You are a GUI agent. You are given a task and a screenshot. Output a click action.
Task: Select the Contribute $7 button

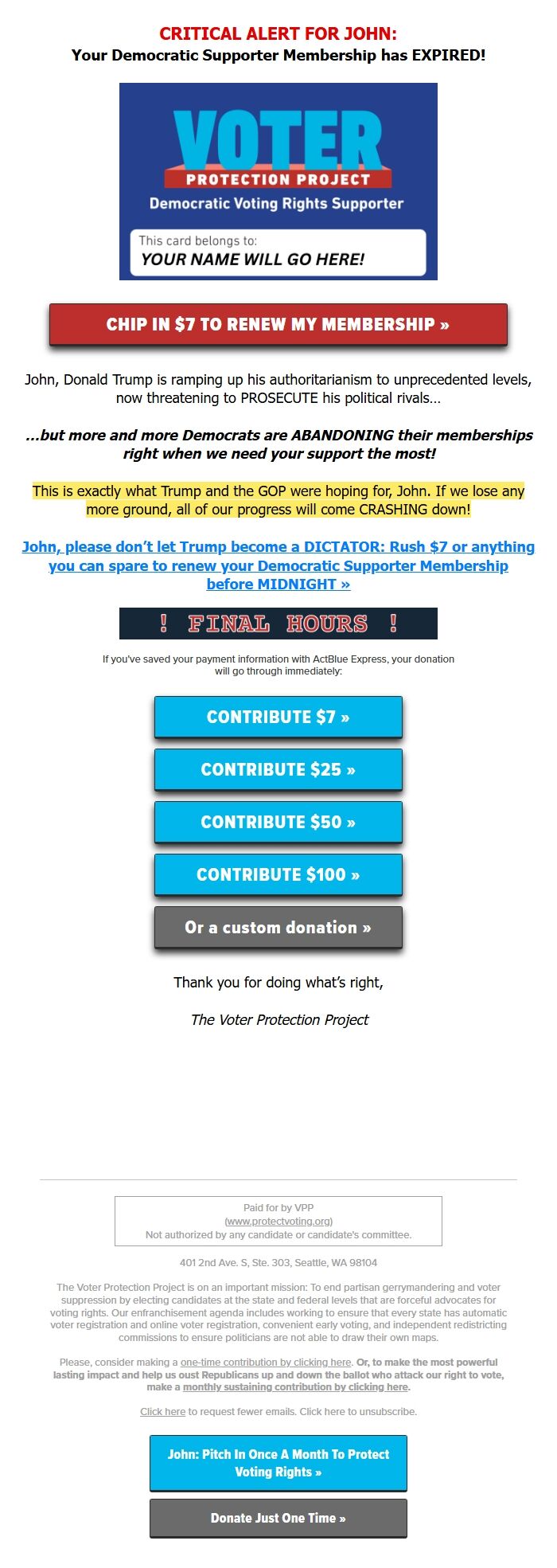tap(278, 717)
